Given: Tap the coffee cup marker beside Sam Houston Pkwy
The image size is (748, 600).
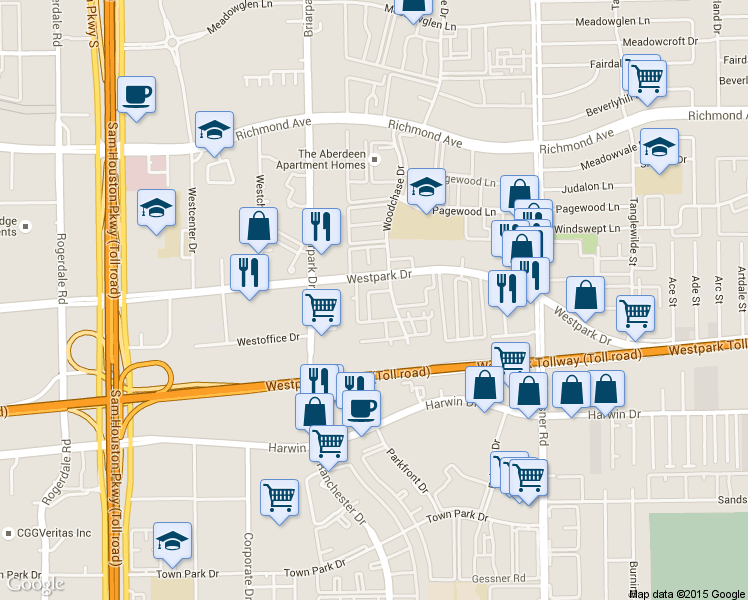Looking at the screenshot, I should click(x=137, y=96).
